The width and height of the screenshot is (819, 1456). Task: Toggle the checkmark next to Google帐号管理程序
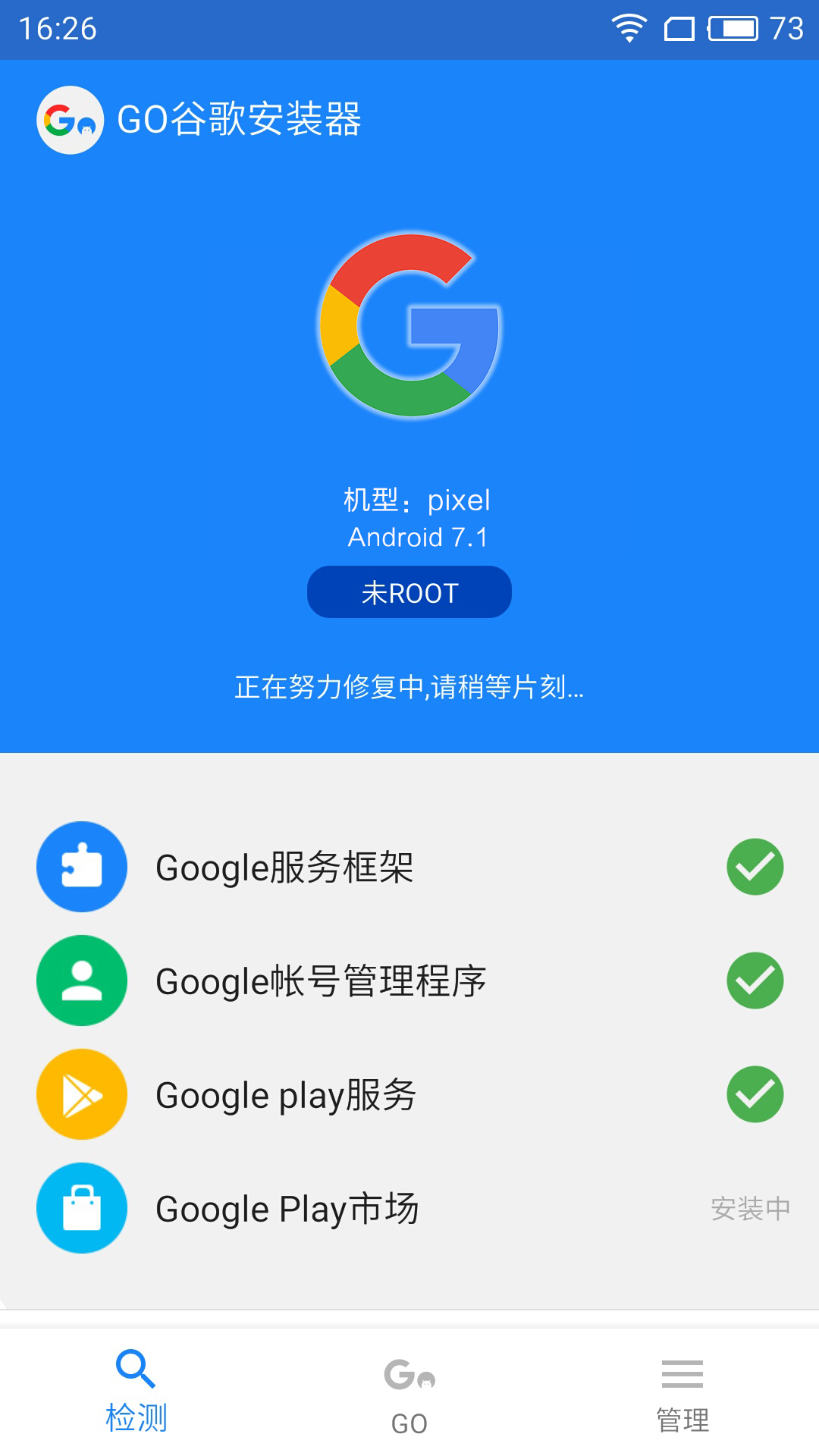click(x=755, y=981)
